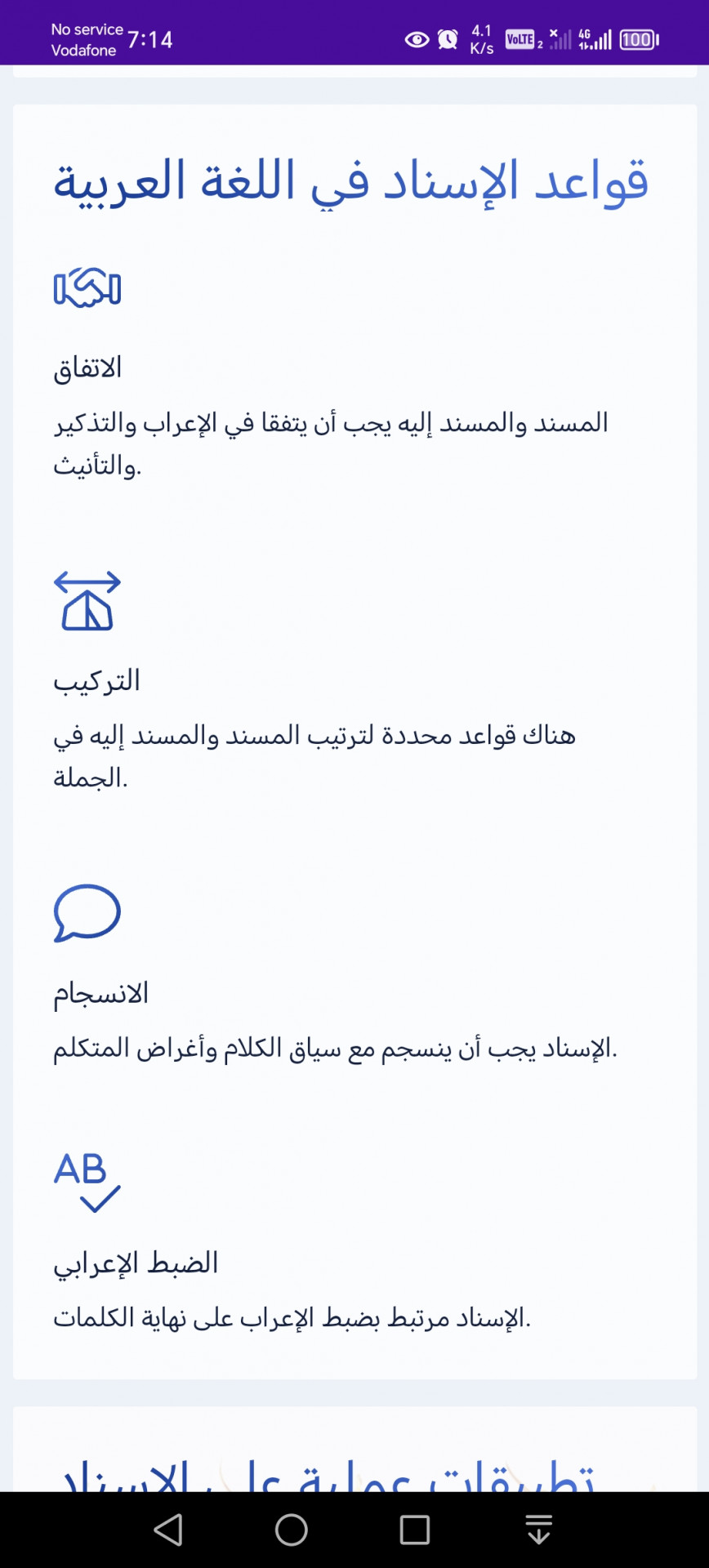Open the recent apps view
Viewport: 709px width, 1568px height.
(x=415, y=1530)
